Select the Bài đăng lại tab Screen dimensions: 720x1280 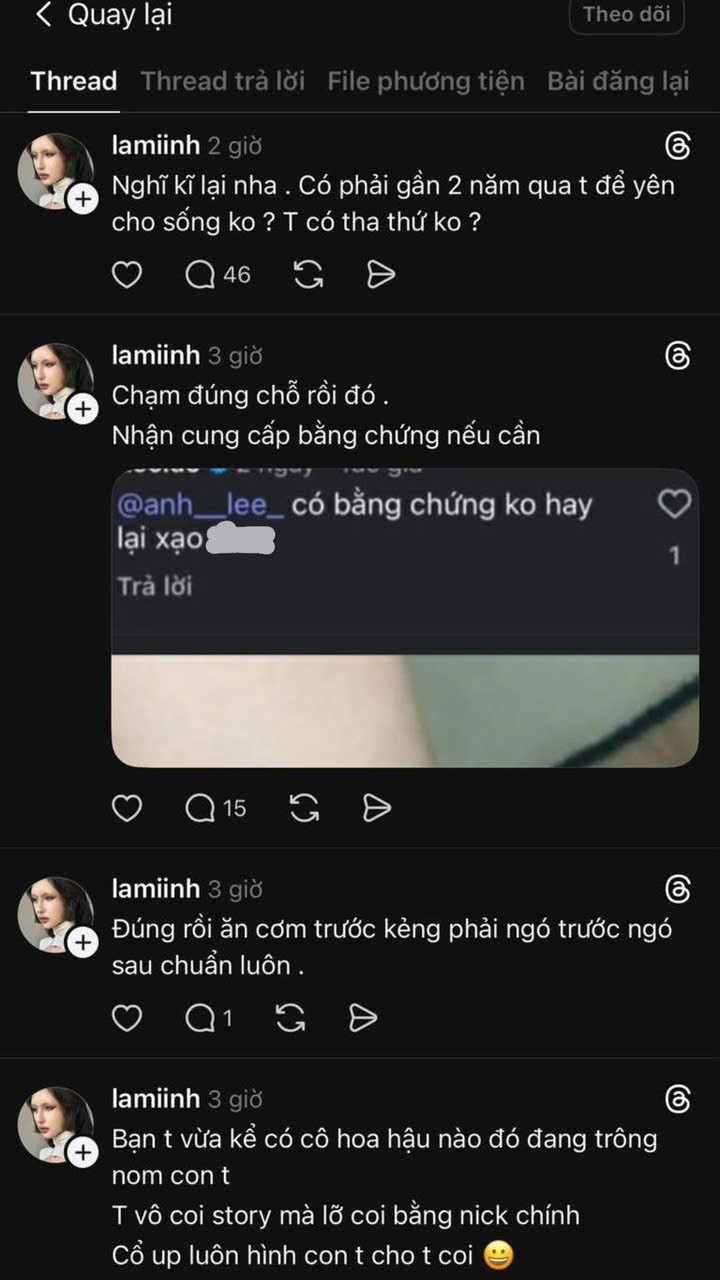[x=617, y=81]
